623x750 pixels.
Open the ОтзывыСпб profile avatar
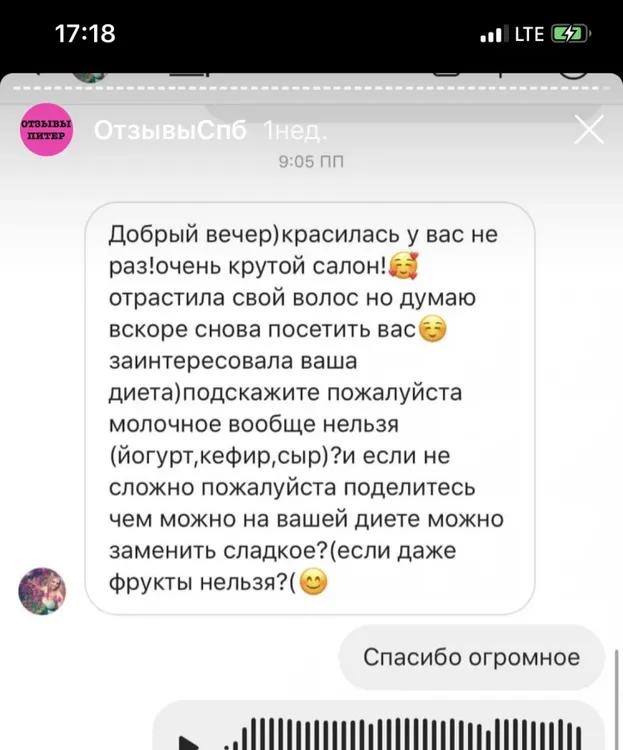[45, 132]
